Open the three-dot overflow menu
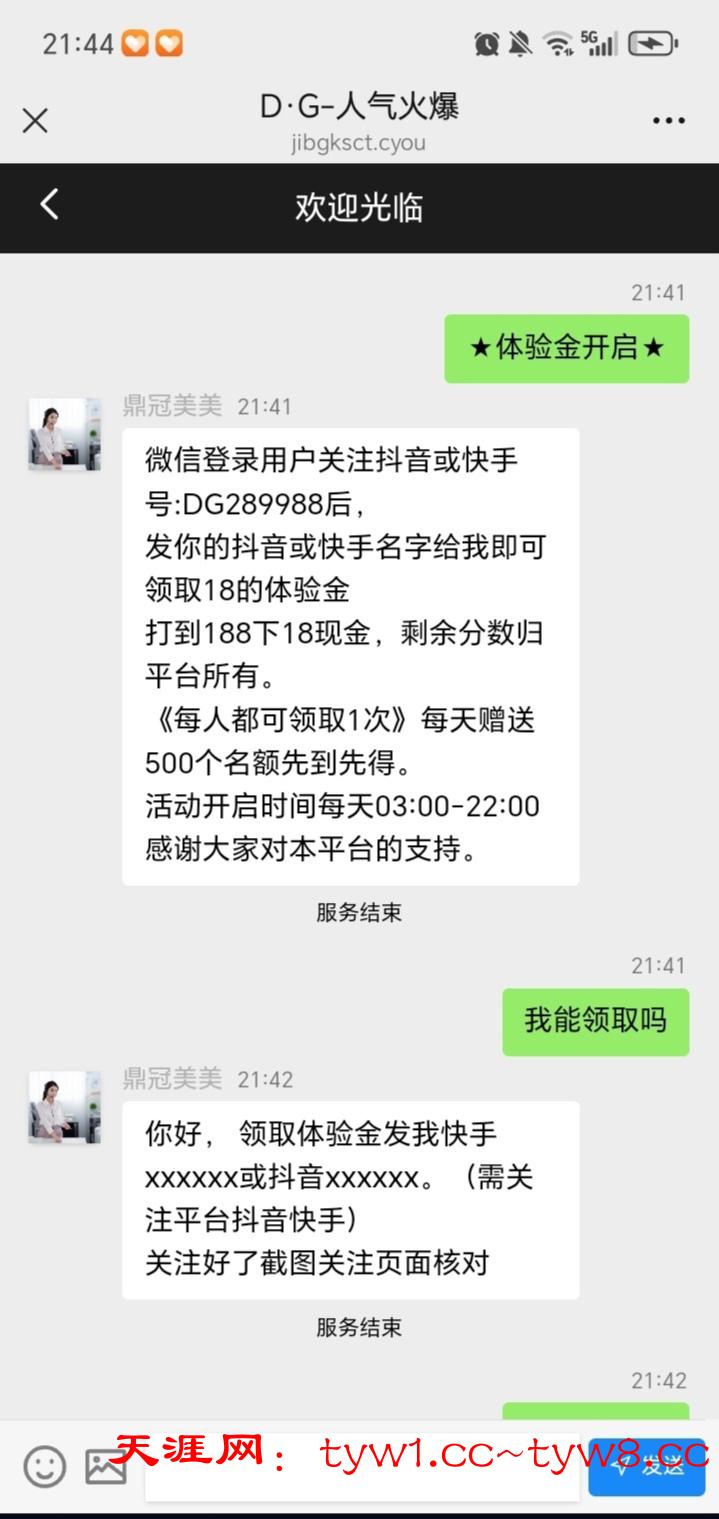The image size is (719, 1519). pyautogui.click(x=668, y=121)
